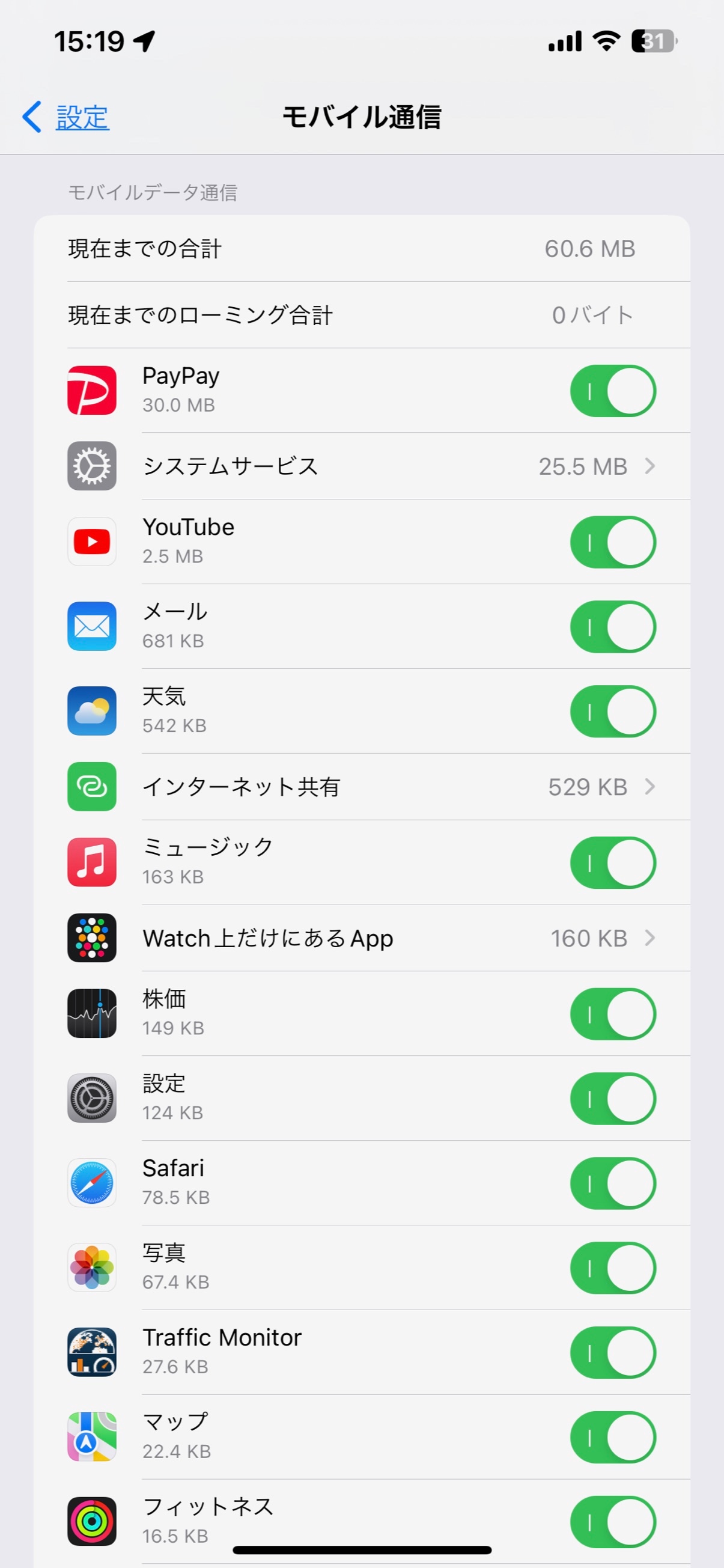Disable Safari mobile data
The width and height of the screenshot is (724, 1568).
tap(612, 1183)
